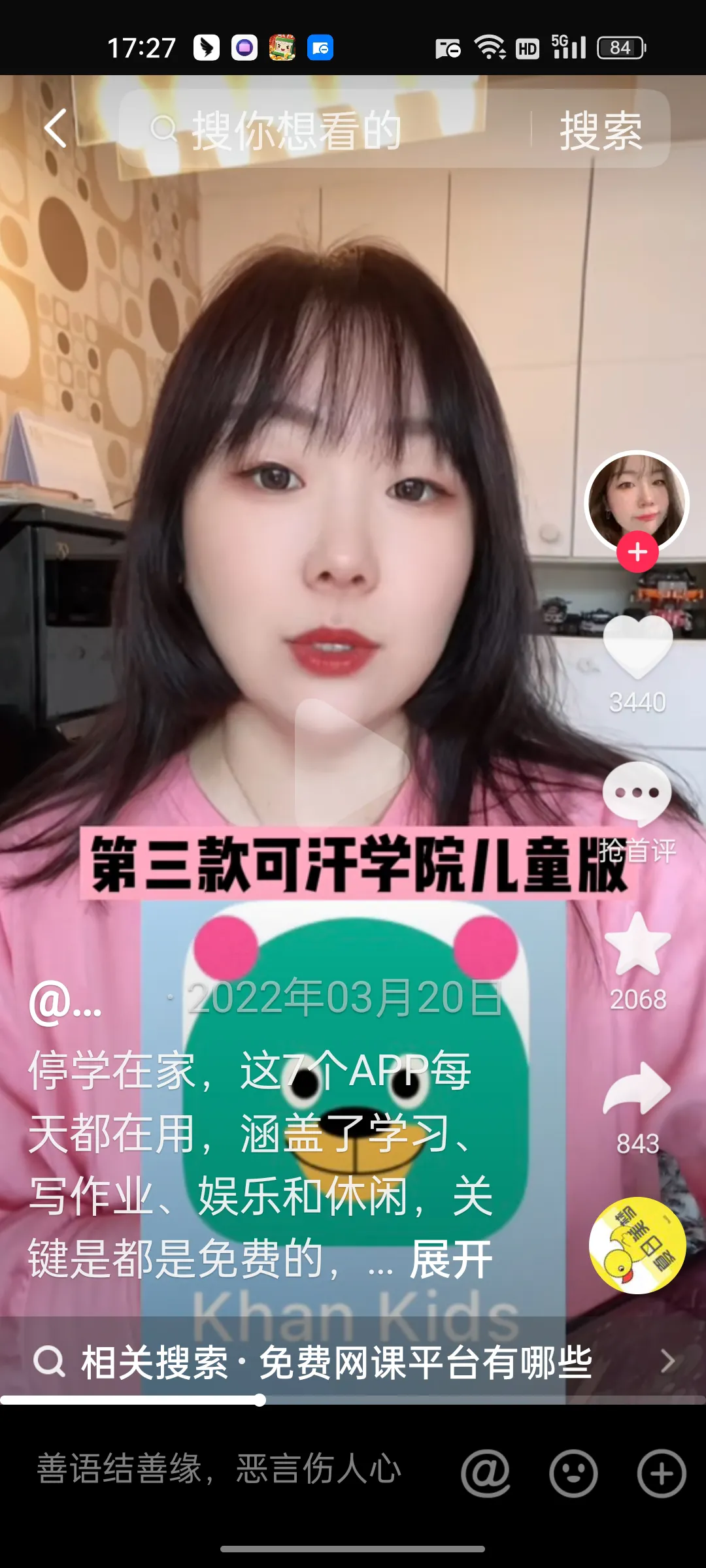Share this video using the arrow icon
Viewport: 706px width, 1568px height.
(x=637, y=1089)
